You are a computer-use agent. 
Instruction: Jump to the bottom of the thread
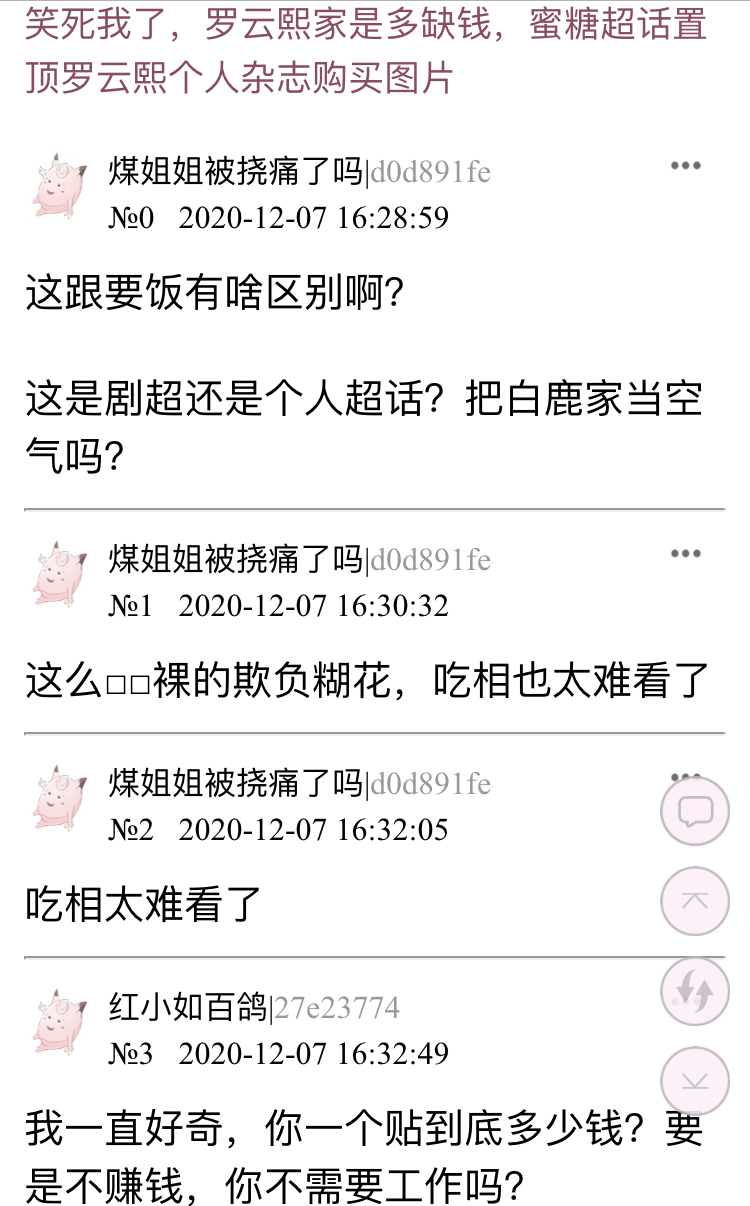(x=695, y=1081)
